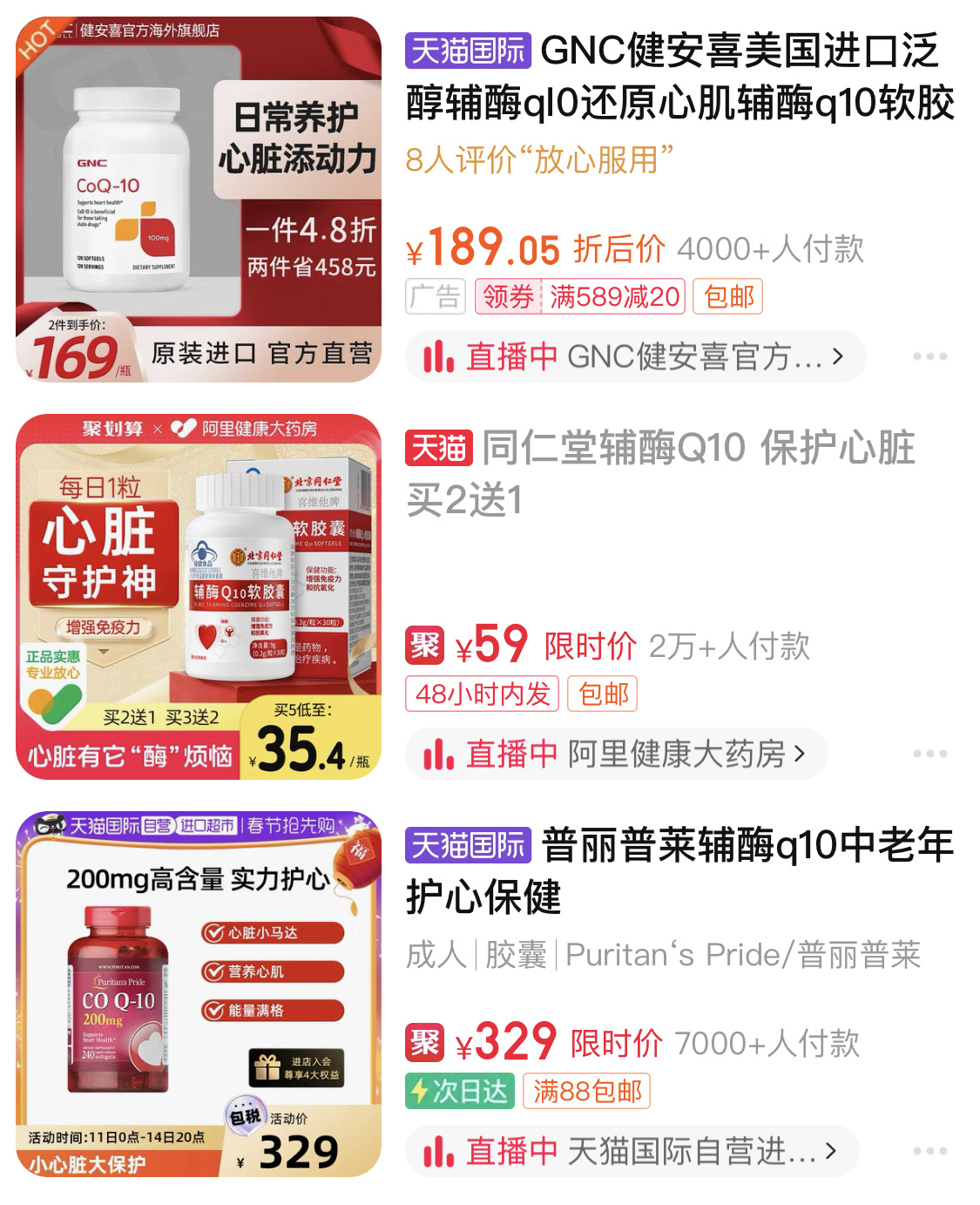This screenshot has height=1205, width=980.
Task: Open the Puritan's Pride CO Q-10 image
Action: pos(199,994)
